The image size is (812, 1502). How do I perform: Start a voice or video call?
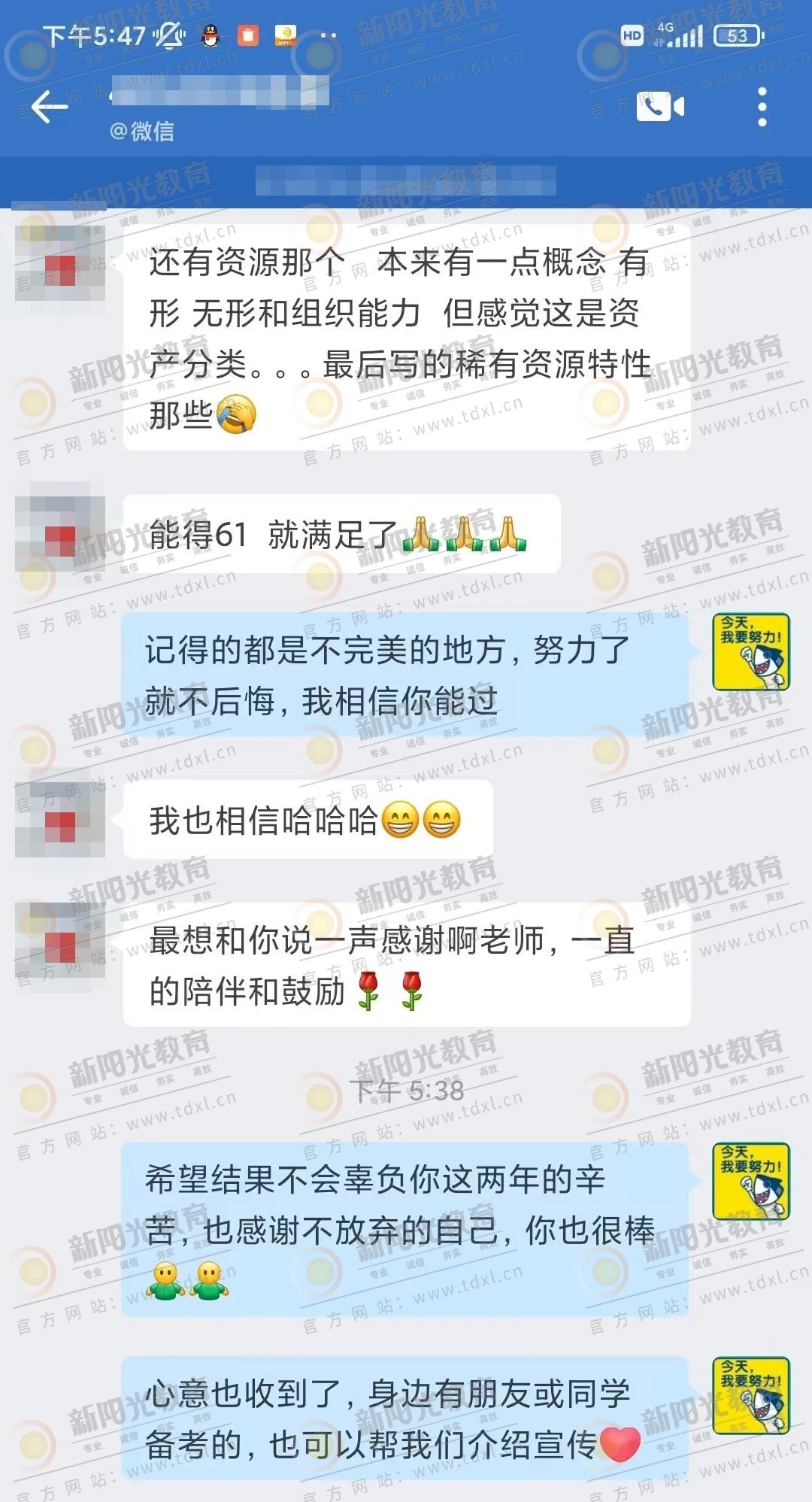(660, 107)
